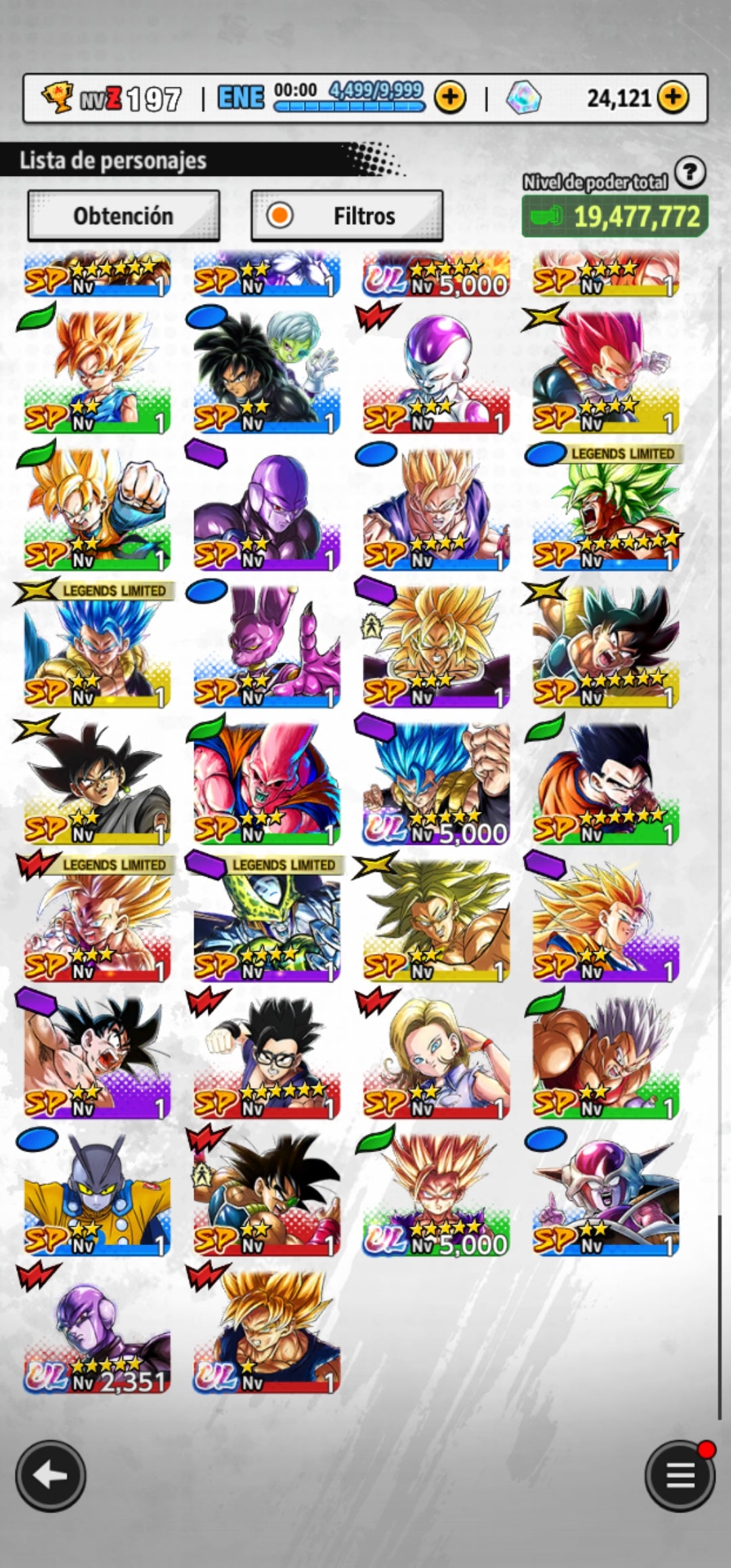Image resolution: width=731 pixels, height=1568 pixels.
Task: Buy more crystals via the plus next to 24,121
Action: click(x=672, y=97)
